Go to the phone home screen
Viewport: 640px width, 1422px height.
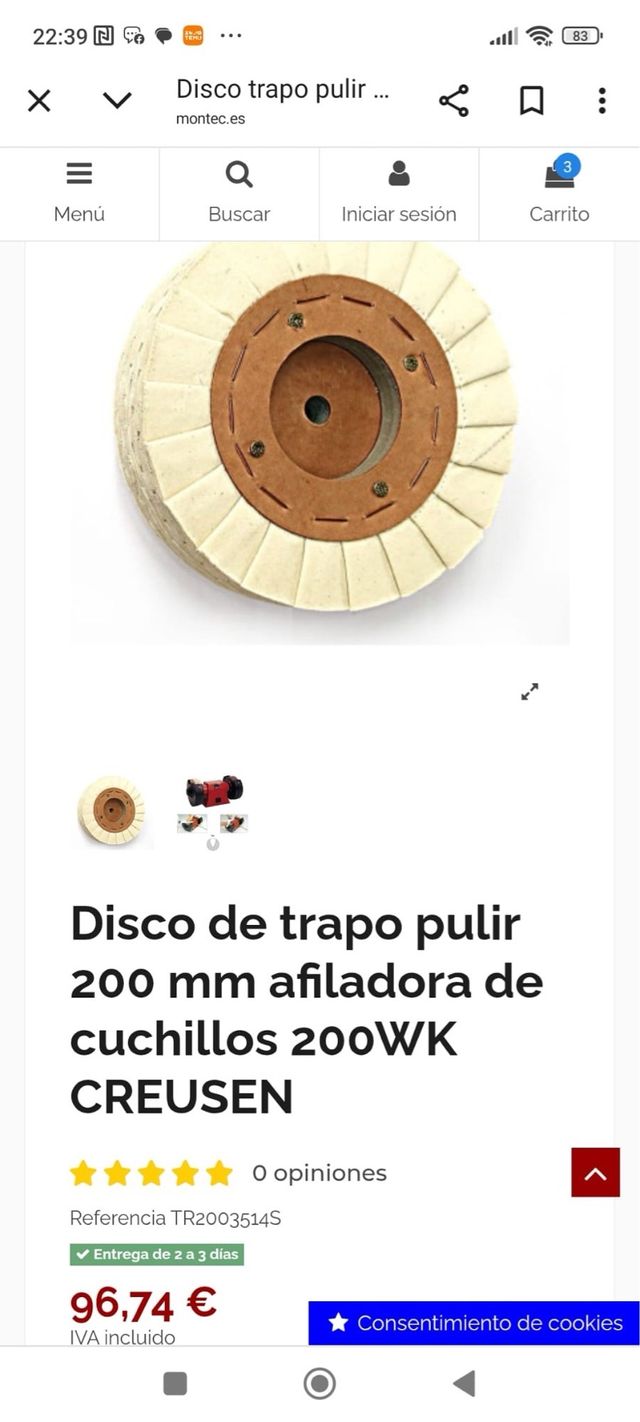click(319, 1383)
